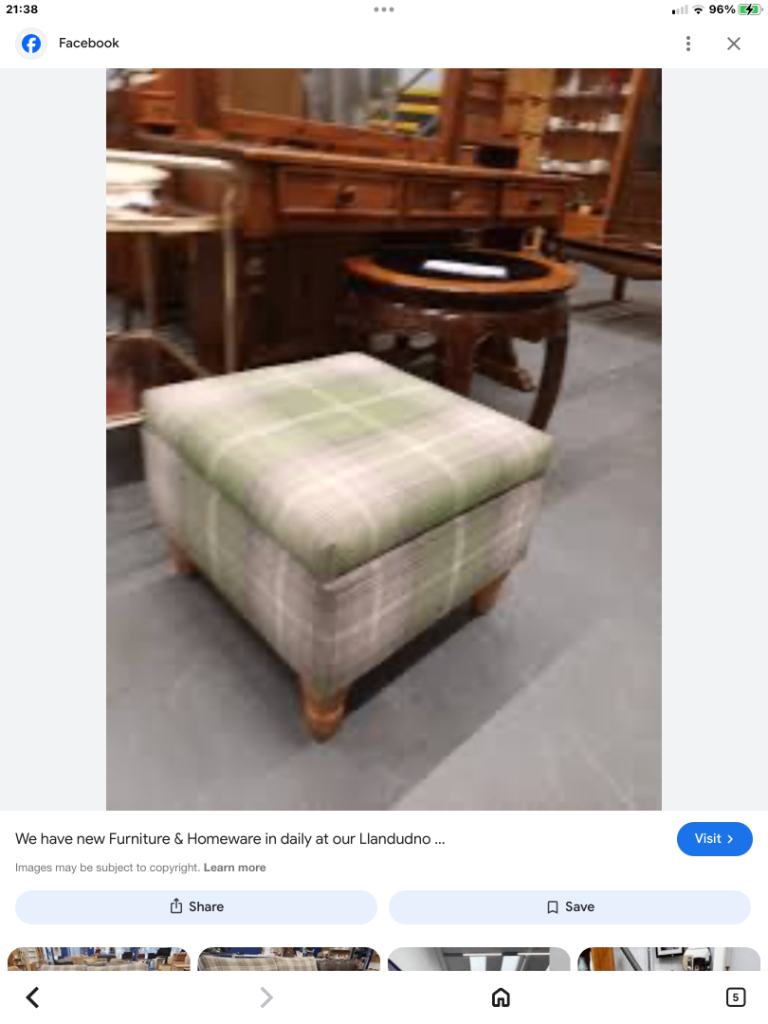Open the first related image thumbnail
This screenshot has height=1024, width=768.
point(98,959)
